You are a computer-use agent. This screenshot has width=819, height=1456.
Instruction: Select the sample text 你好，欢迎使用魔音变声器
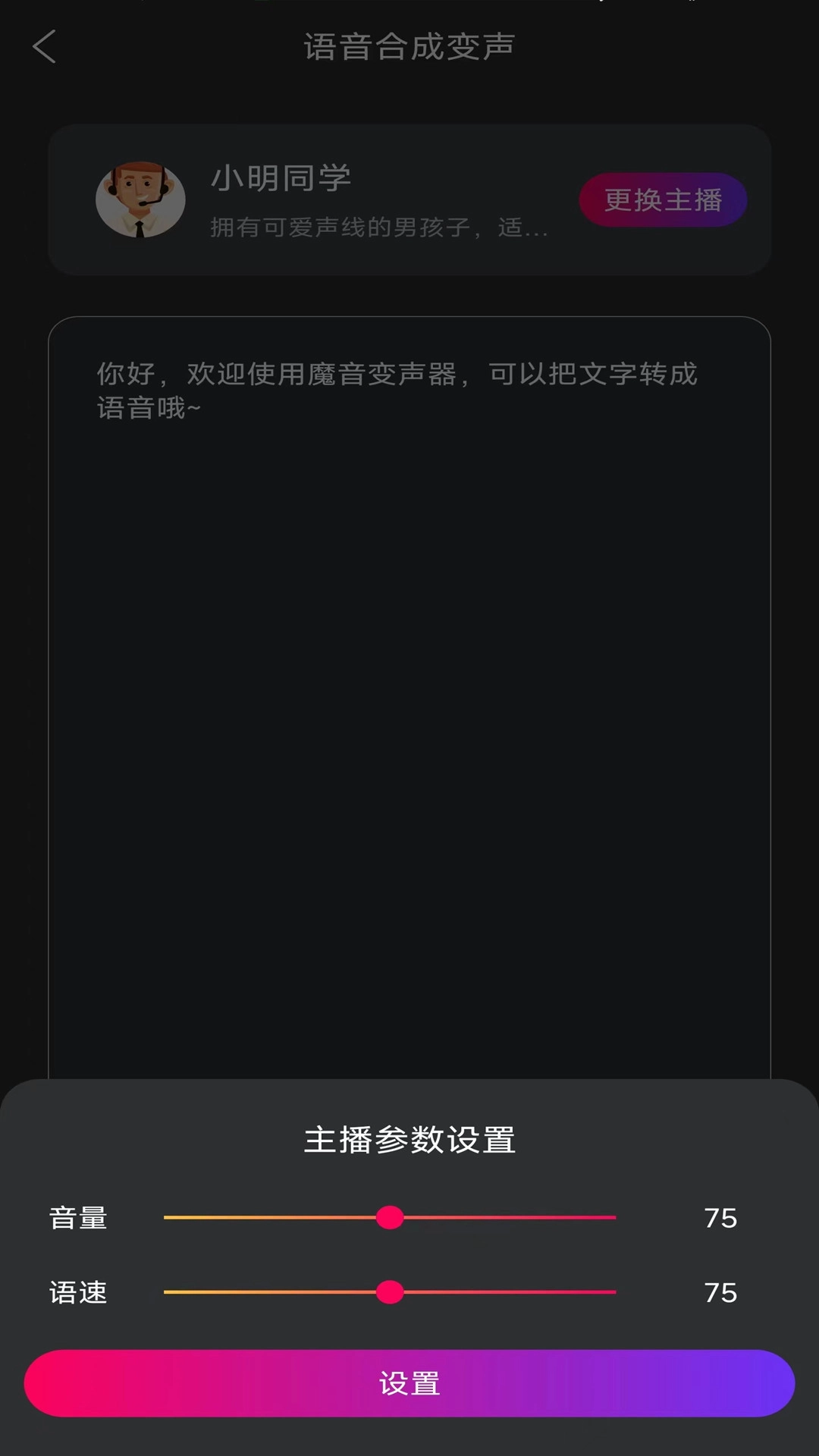(x=394, y=375)
